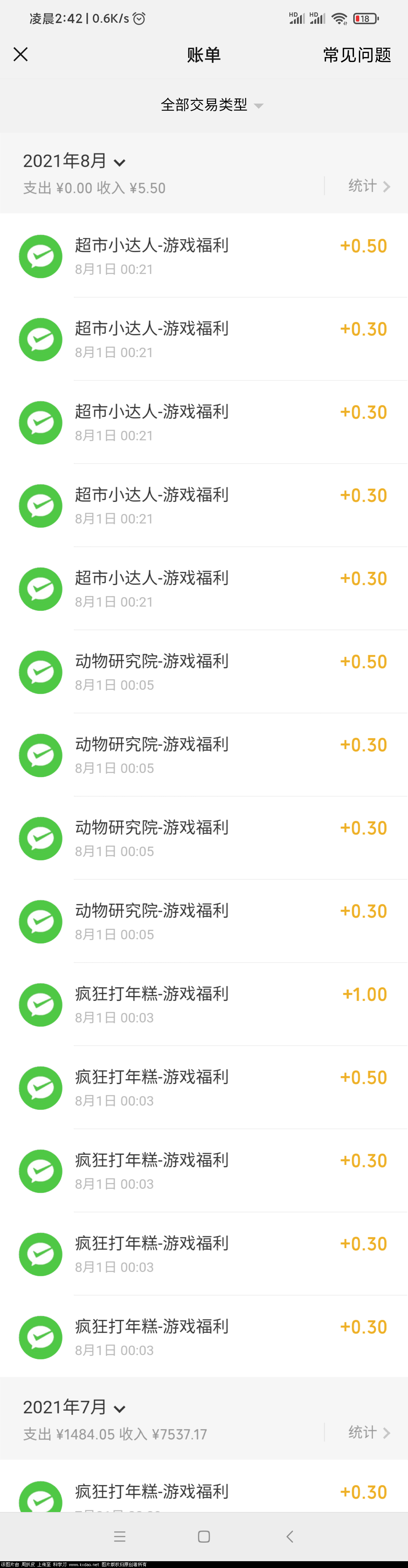This screenshot has width=408, height=1568.
Task: Open the 动物研究院 +0.50 transaction
Action: 204,672
